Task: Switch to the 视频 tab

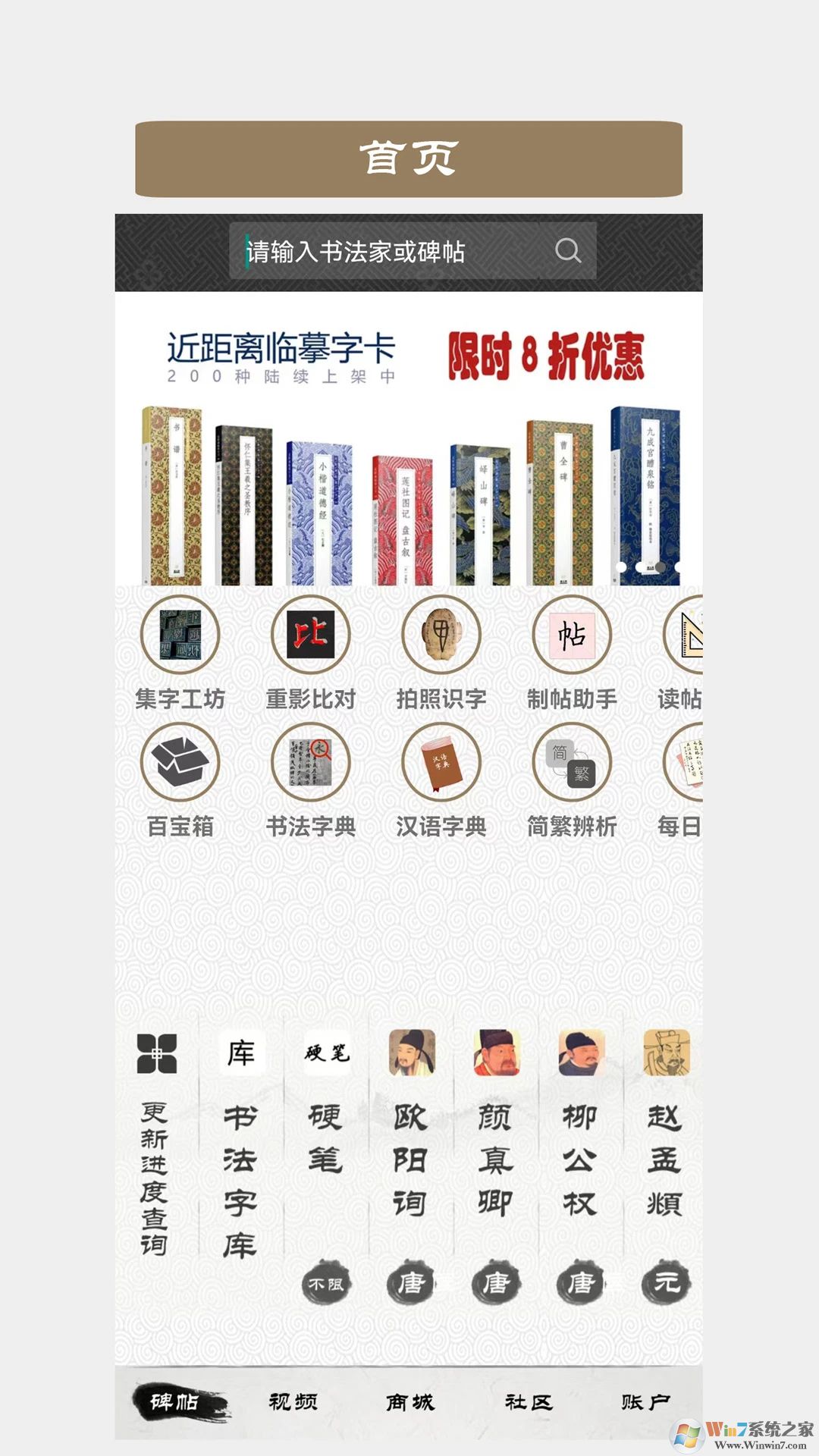Action: pyautogui.click(x=293, y=1402)
